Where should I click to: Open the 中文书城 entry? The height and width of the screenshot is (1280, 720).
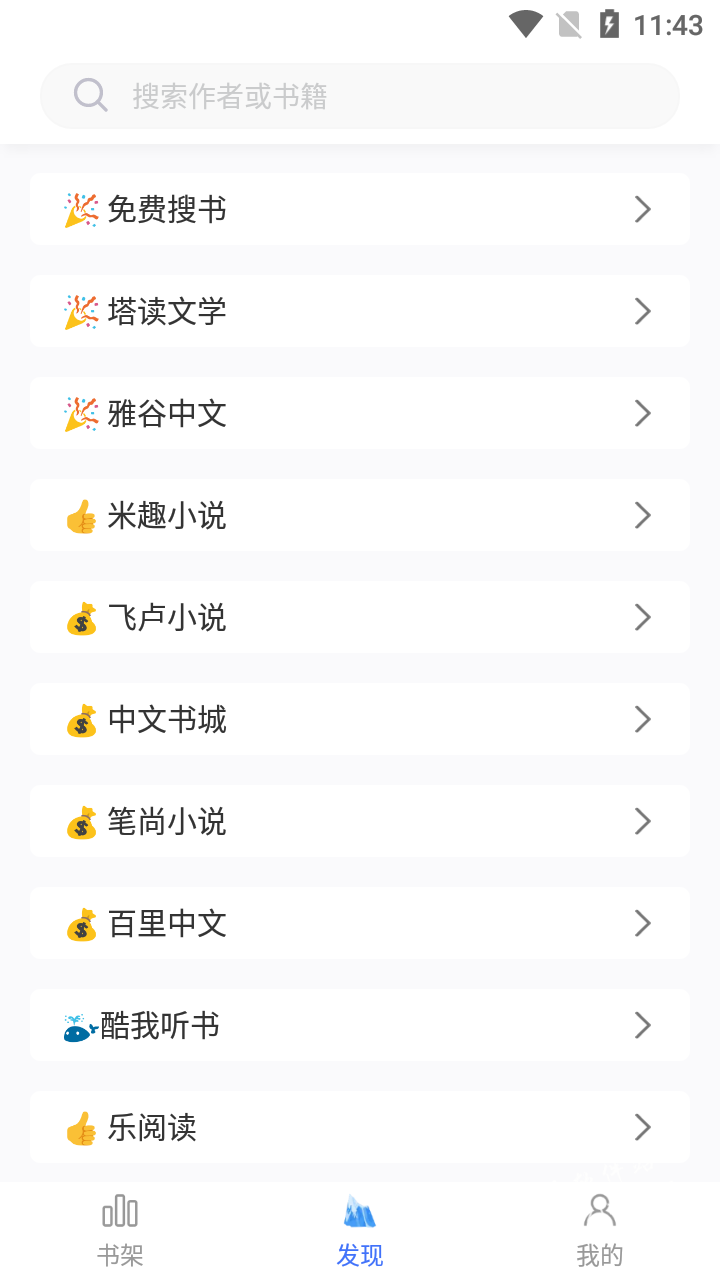pyautogui.click(x=360, y=719)
